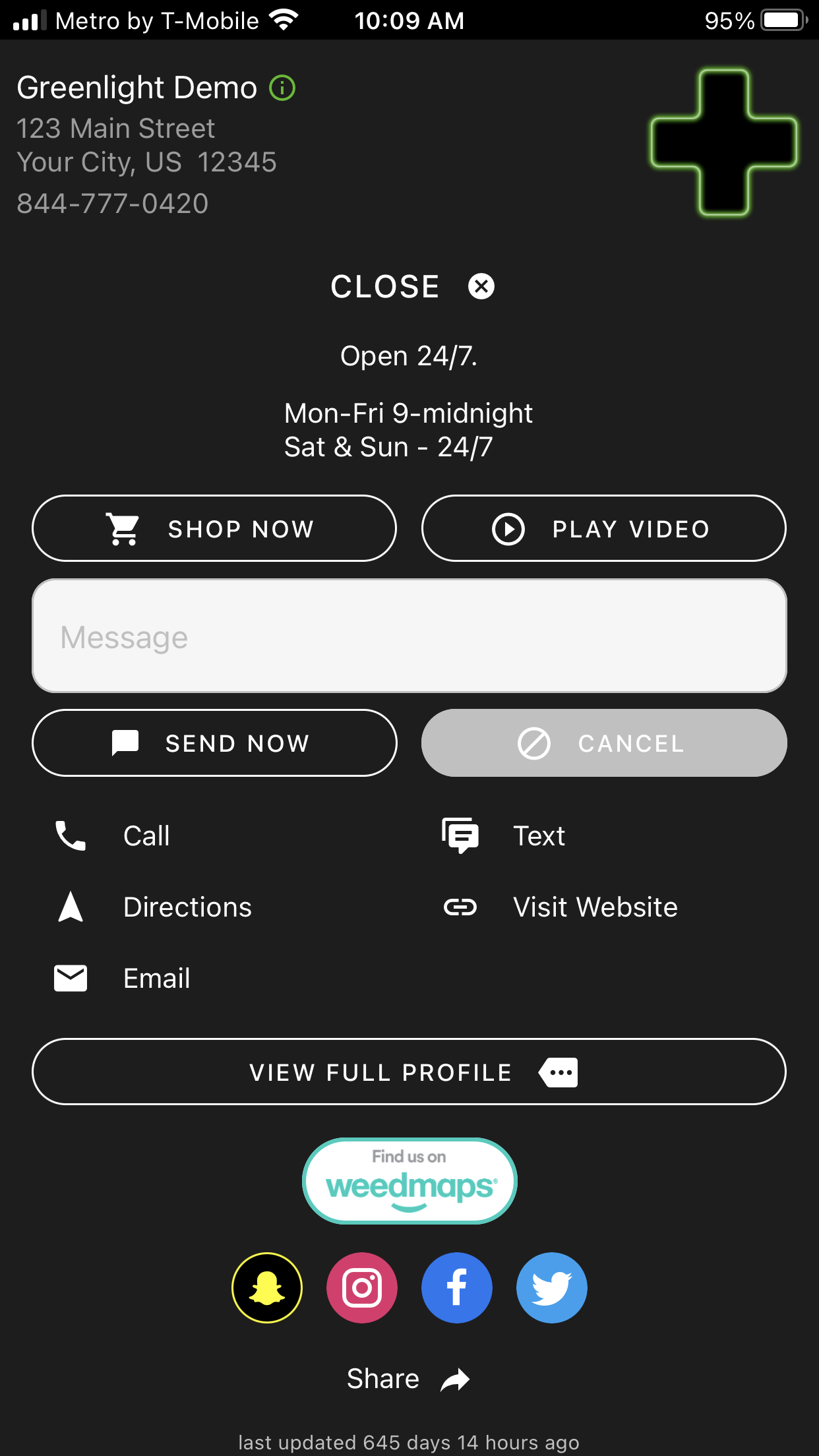
Task: Share this dispensary listing
Action: point(409,1379)
